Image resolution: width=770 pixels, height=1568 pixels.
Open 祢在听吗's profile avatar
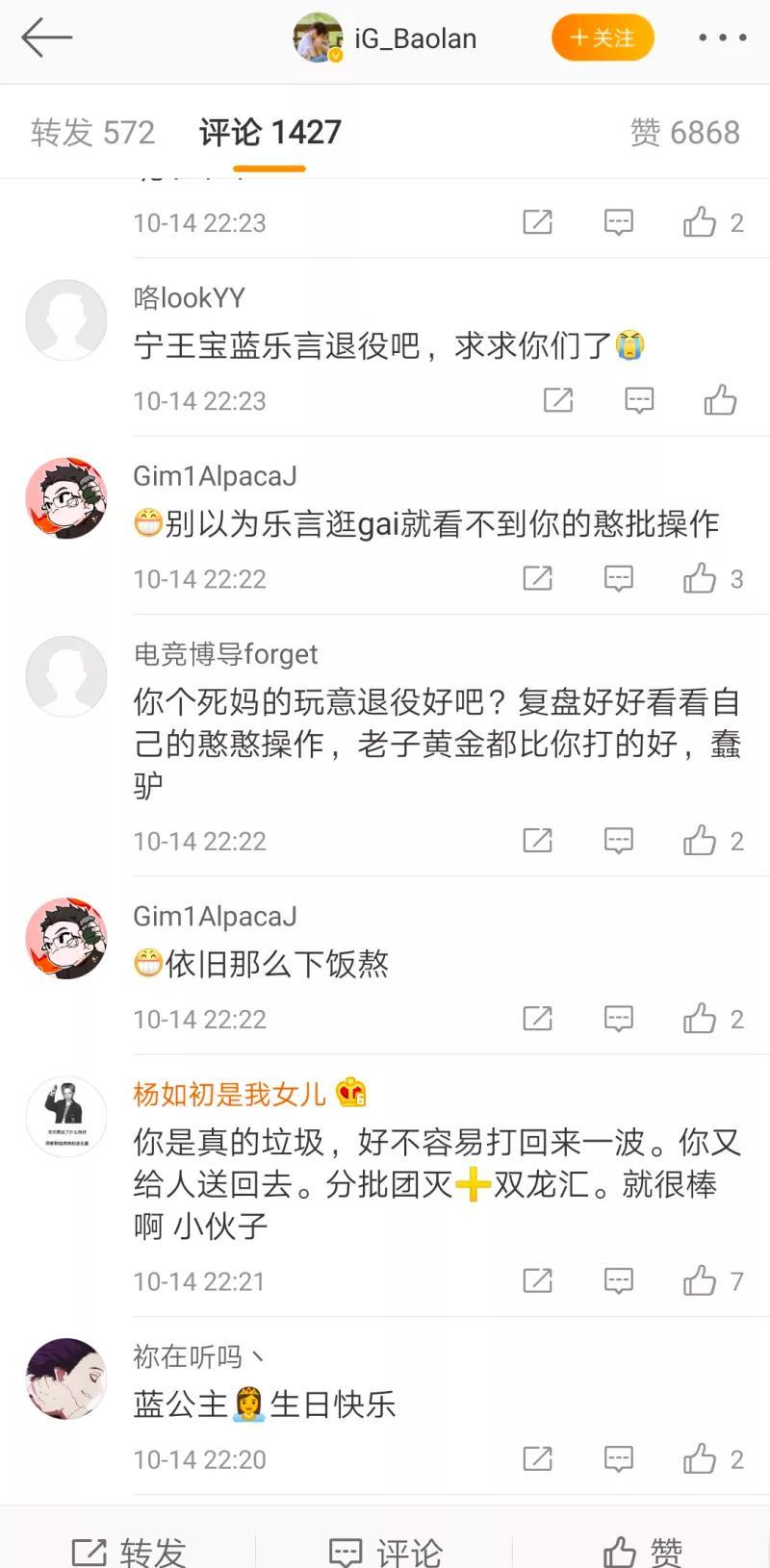65,1378
